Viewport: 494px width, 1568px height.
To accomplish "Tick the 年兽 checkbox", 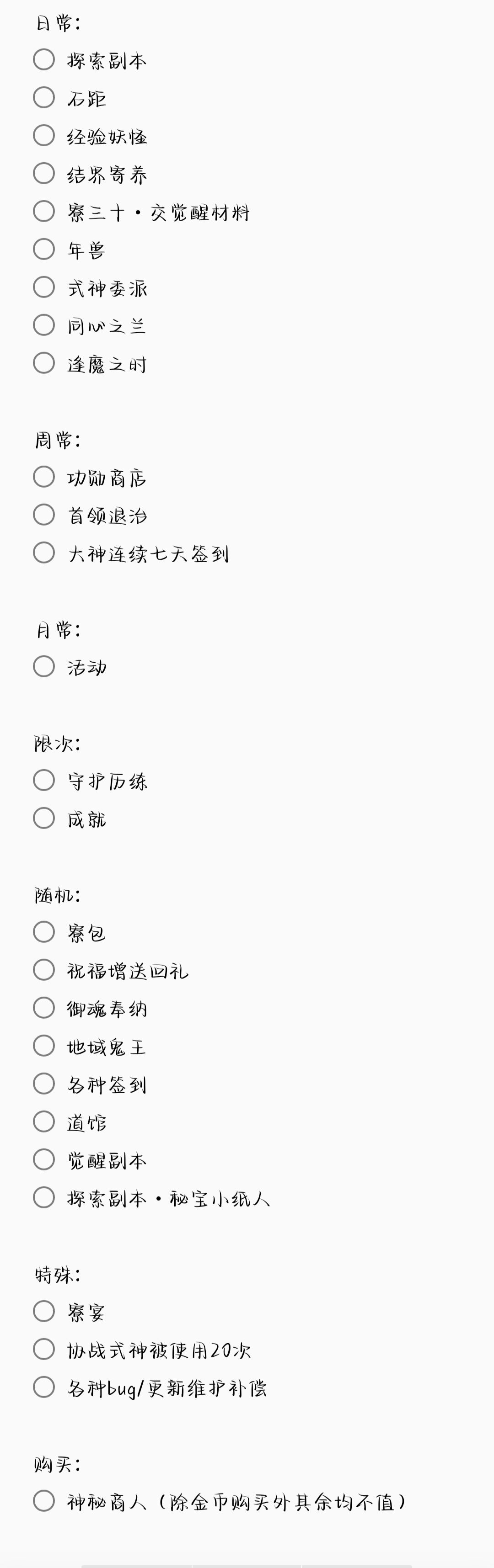I will point(44,249).
